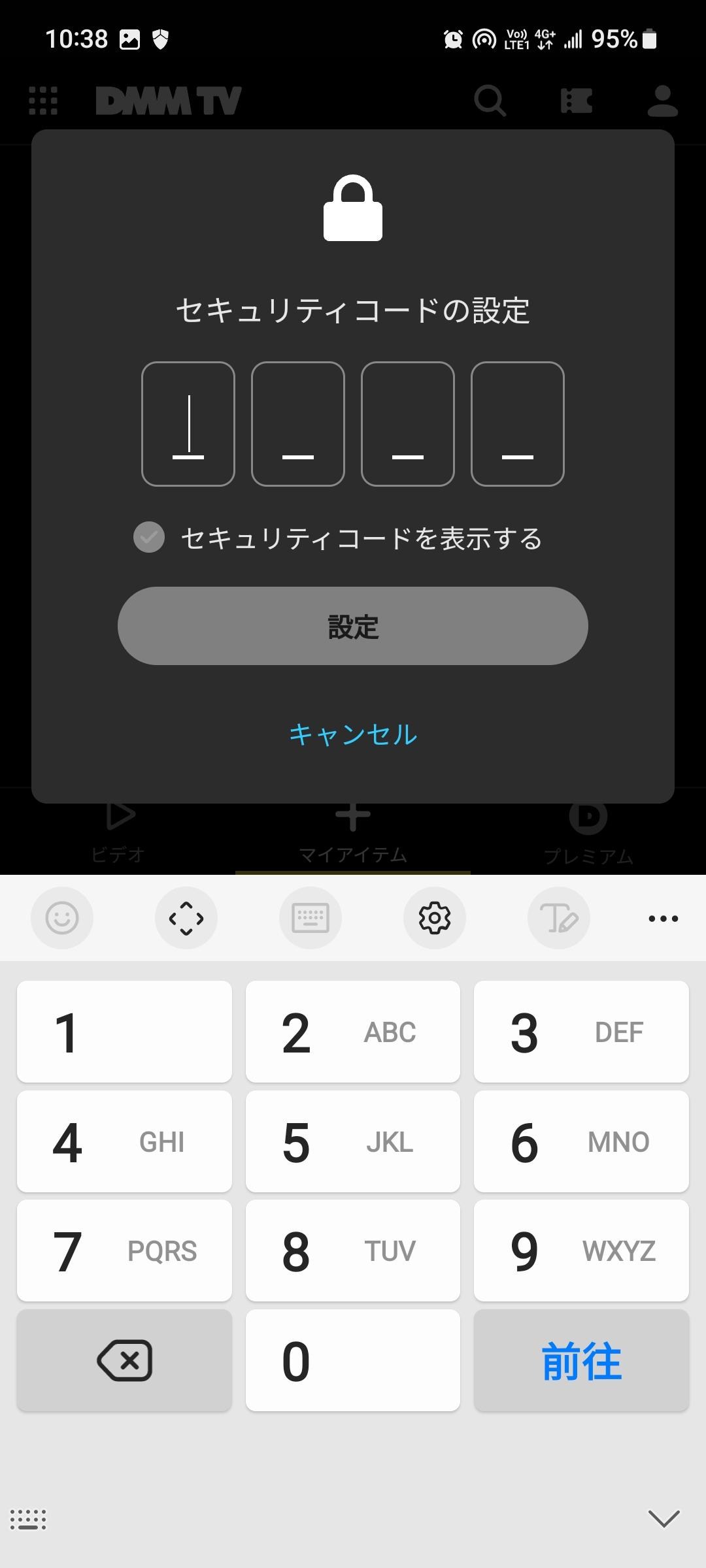Cancel with キャンセル link
Screen dimensions: 706x1568
point(353,734)
